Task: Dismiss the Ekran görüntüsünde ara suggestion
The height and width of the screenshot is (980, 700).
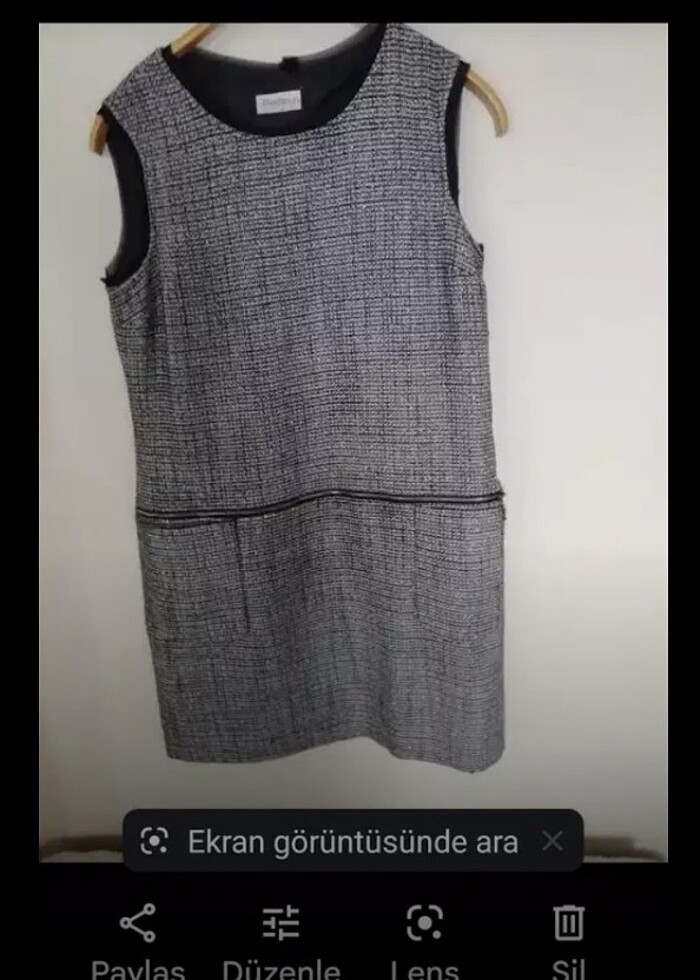Action: 553,841
